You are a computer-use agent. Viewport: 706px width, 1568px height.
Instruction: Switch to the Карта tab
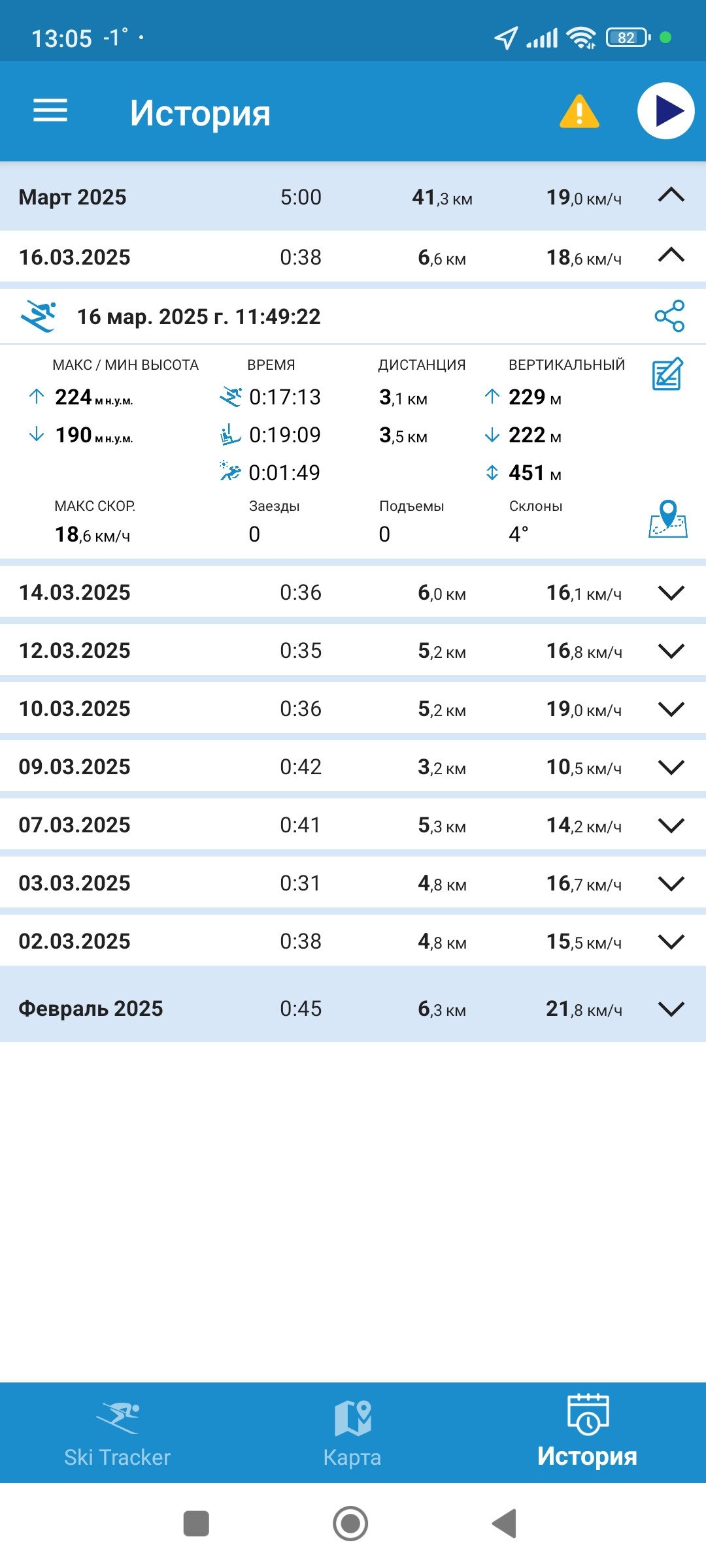click(352, 1433)
